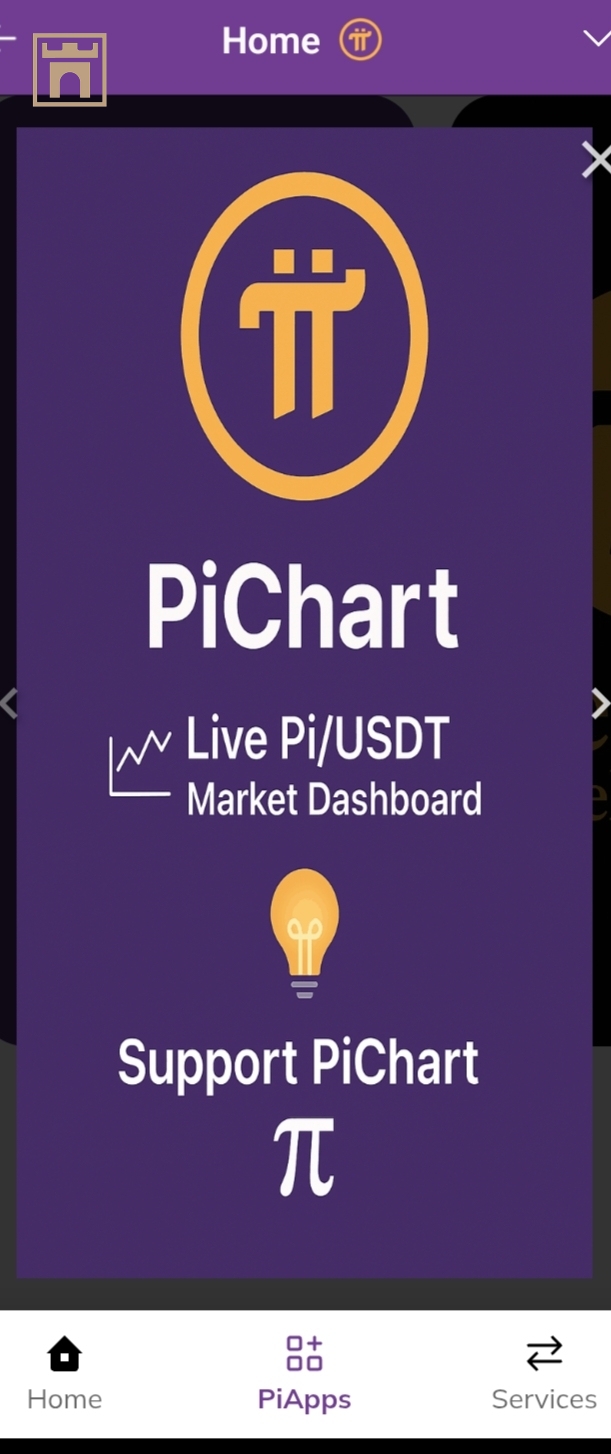Tap the back arrow in header

pos(8,39)
